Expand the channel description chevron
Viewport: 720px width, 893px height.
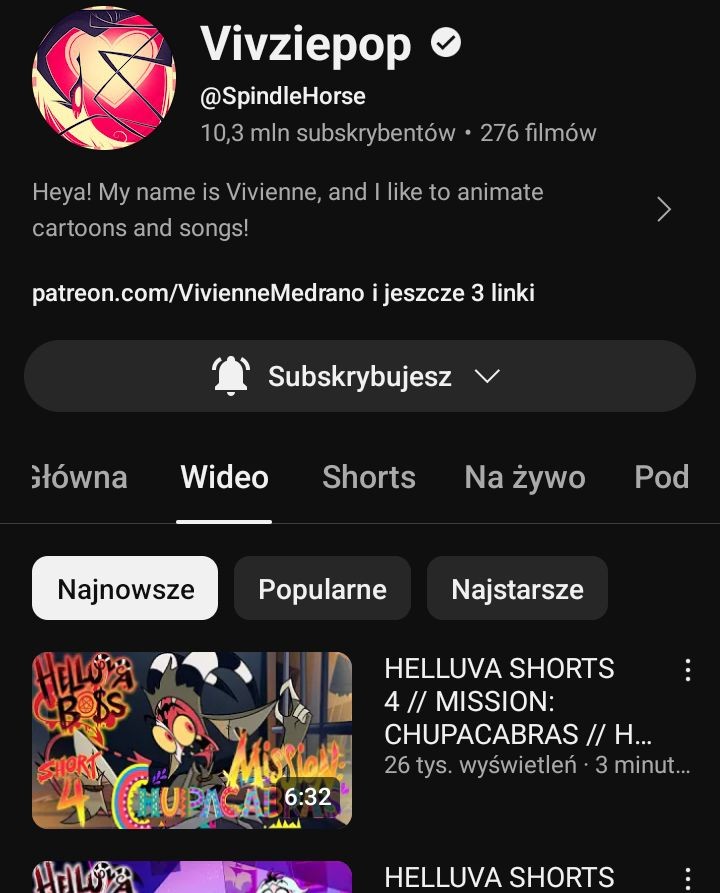(663, 209)
